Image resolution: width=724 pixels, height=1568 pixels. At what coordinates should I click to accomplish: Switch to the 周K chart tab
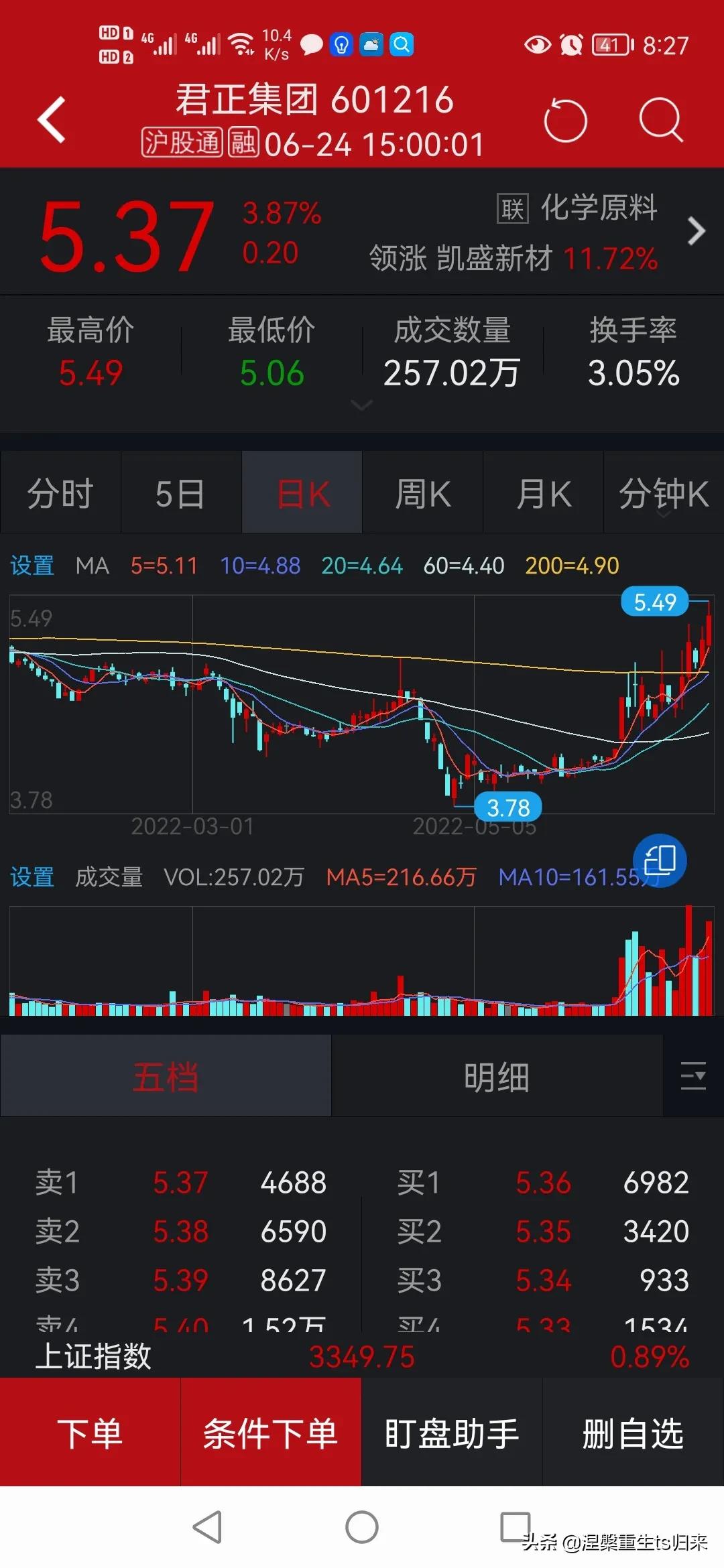coord(422,494)
